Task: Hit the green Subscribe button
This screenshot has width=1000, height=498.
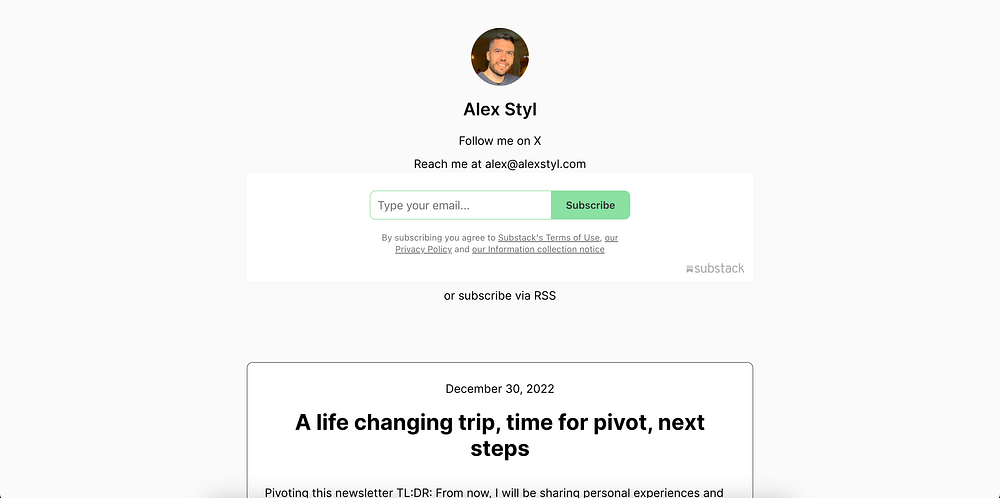Action: tap(590, 205)
